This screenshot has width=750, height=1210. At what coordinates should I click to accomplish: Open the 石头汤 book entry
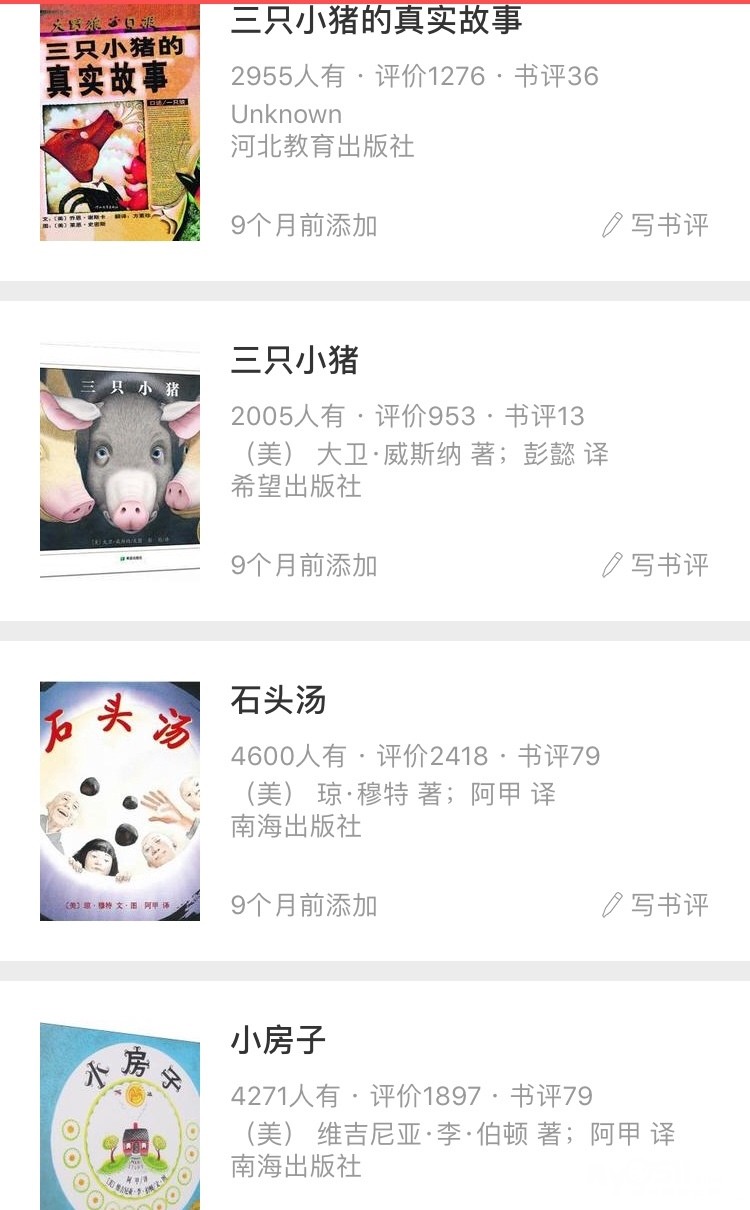point(278,700)
